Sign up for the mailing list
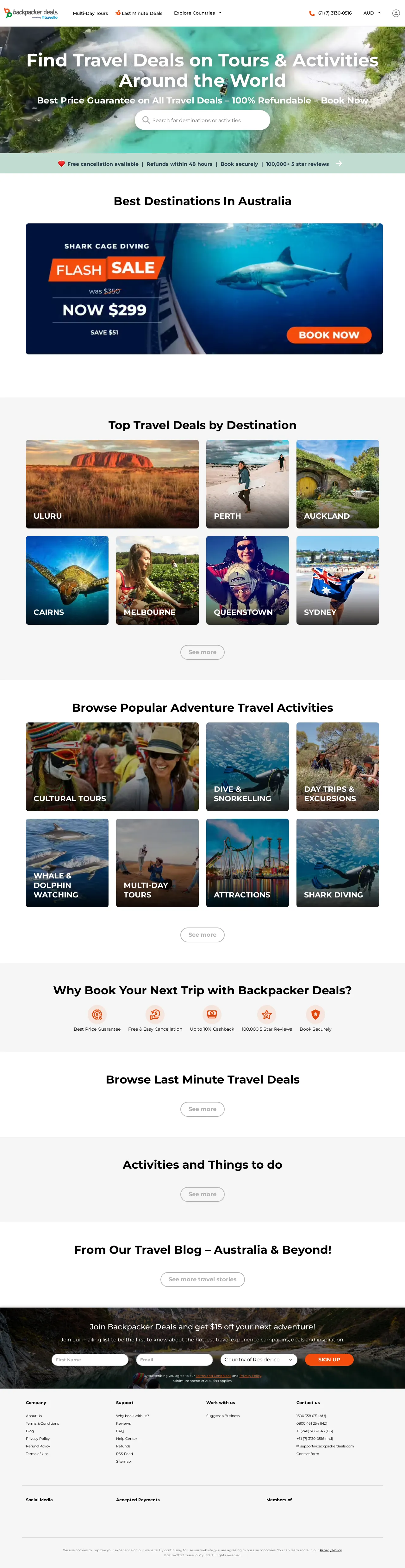The image size is (405, 1568). click(x=328, y=1359)
